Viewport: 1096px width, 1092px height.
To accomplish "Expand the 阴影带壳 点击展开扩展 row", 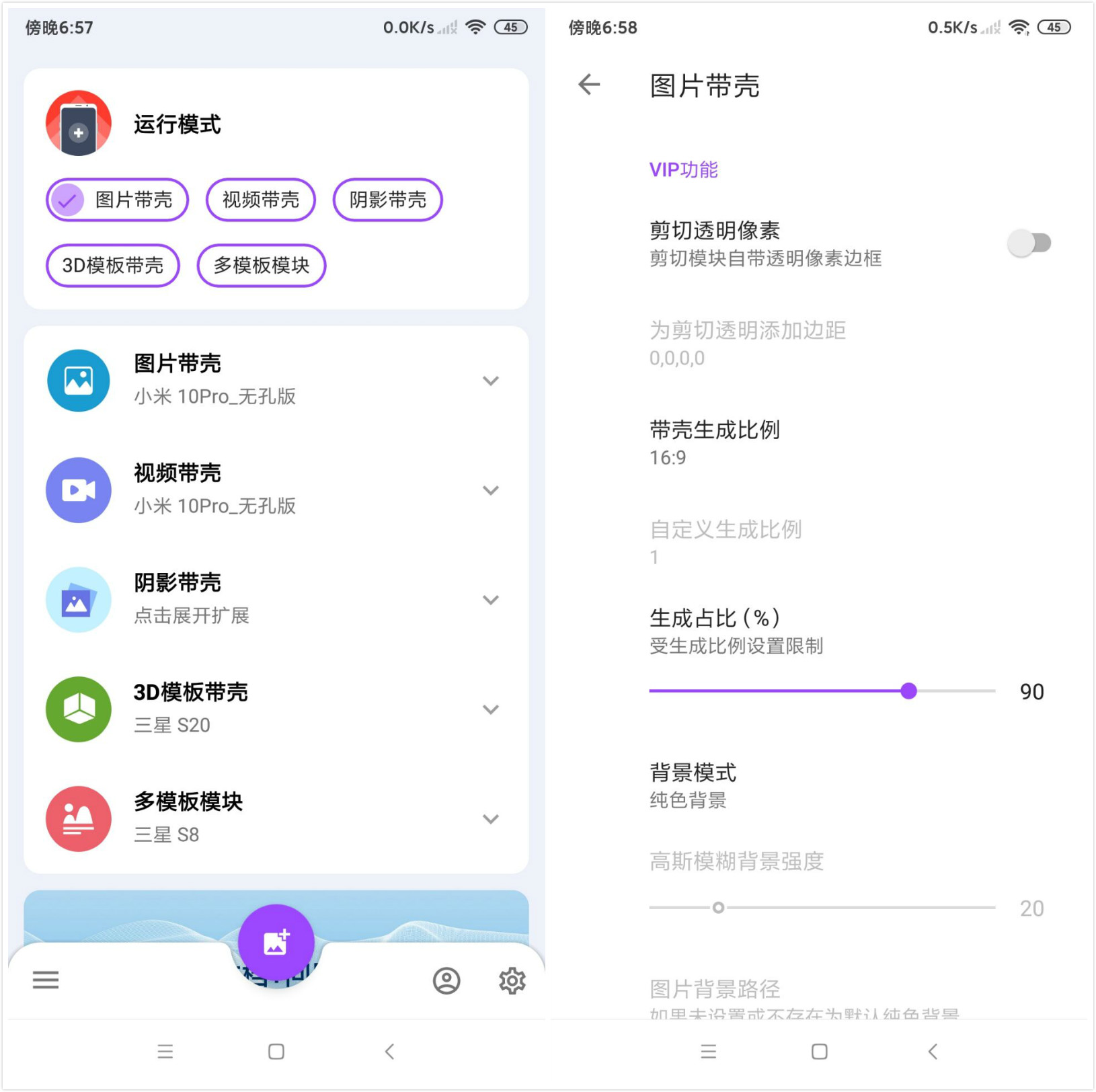I will (x=491, y=600).
